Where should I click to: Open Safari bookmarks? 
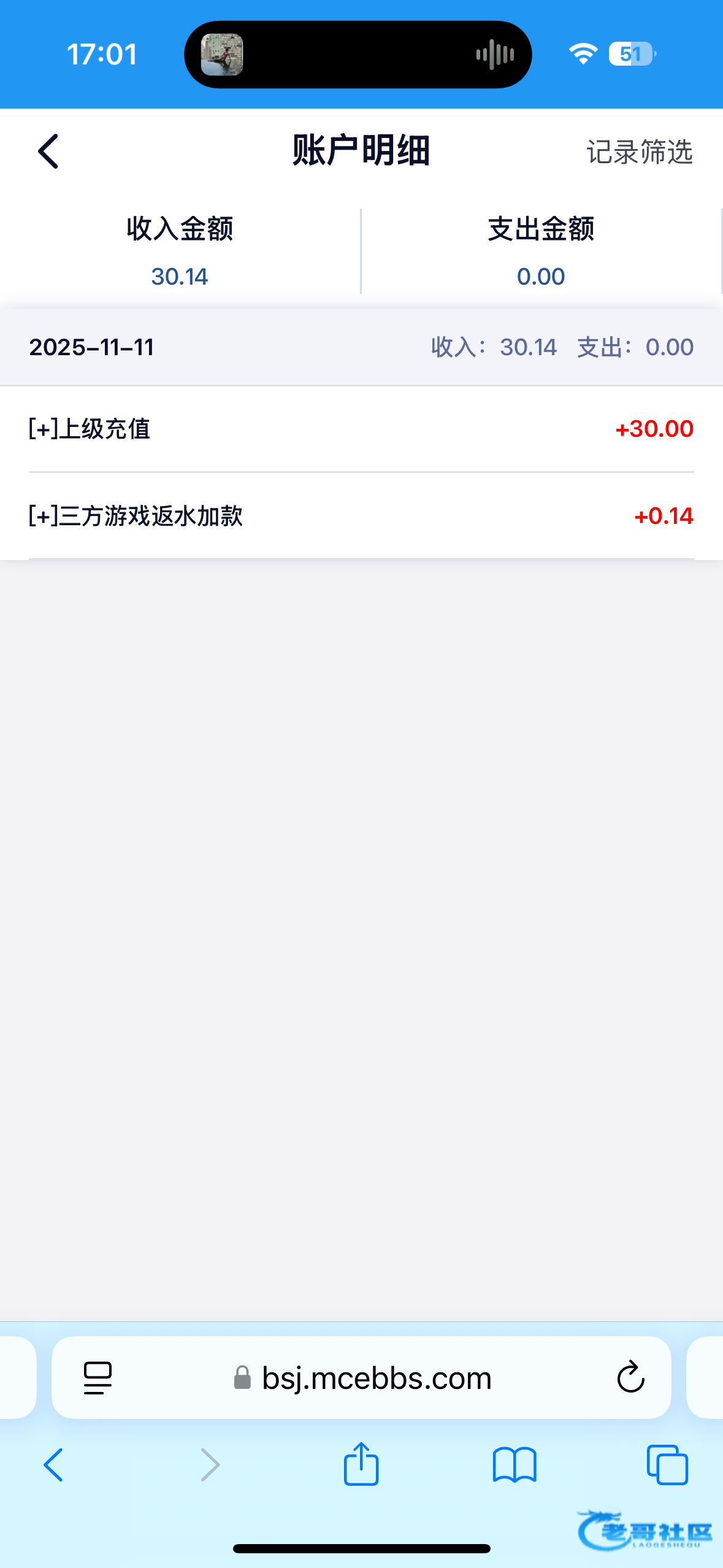click(x=515, y=1465)
